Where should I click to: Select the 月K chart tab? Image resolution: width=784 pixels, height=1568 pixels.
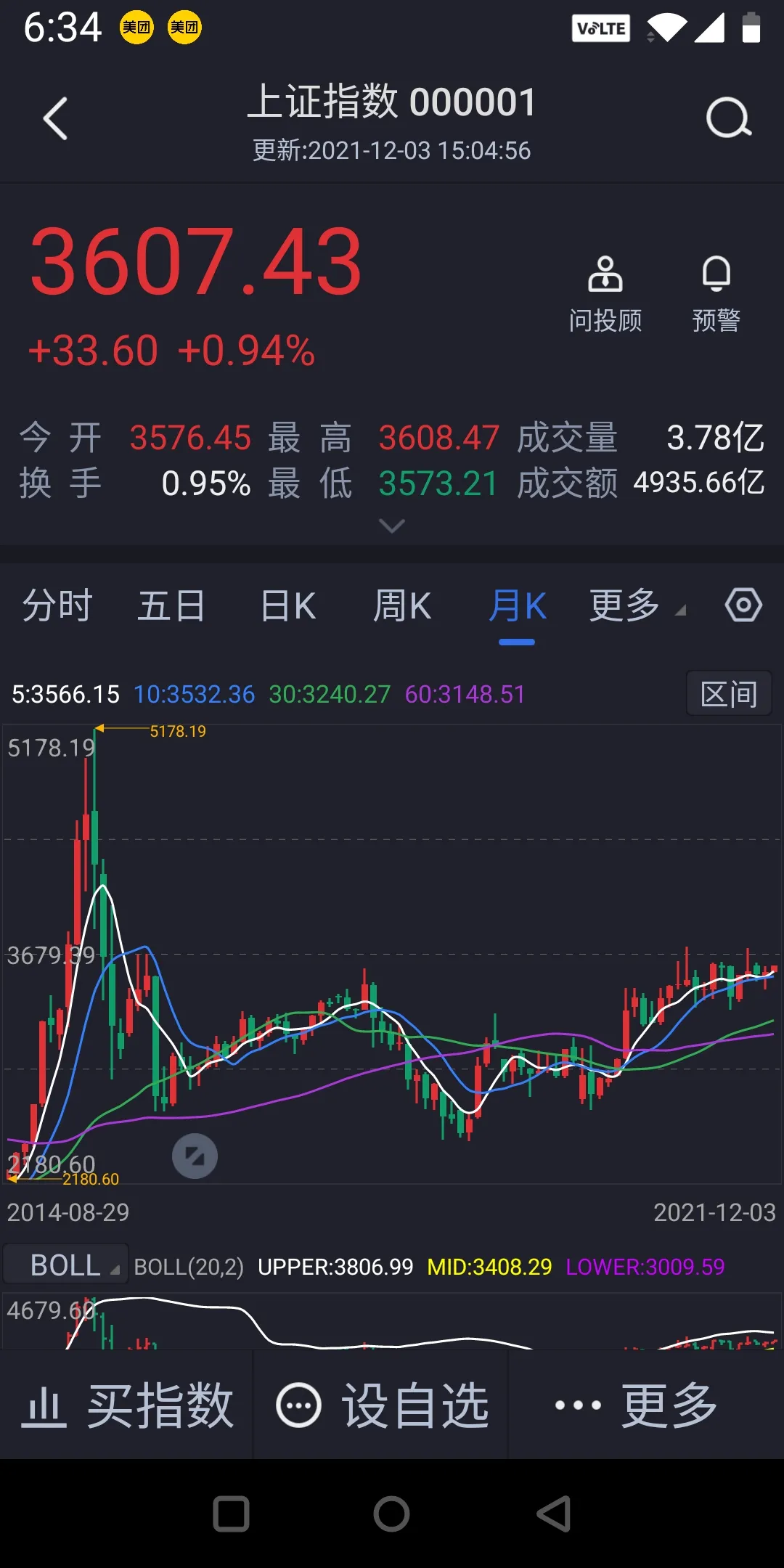(x=517, y=605)
